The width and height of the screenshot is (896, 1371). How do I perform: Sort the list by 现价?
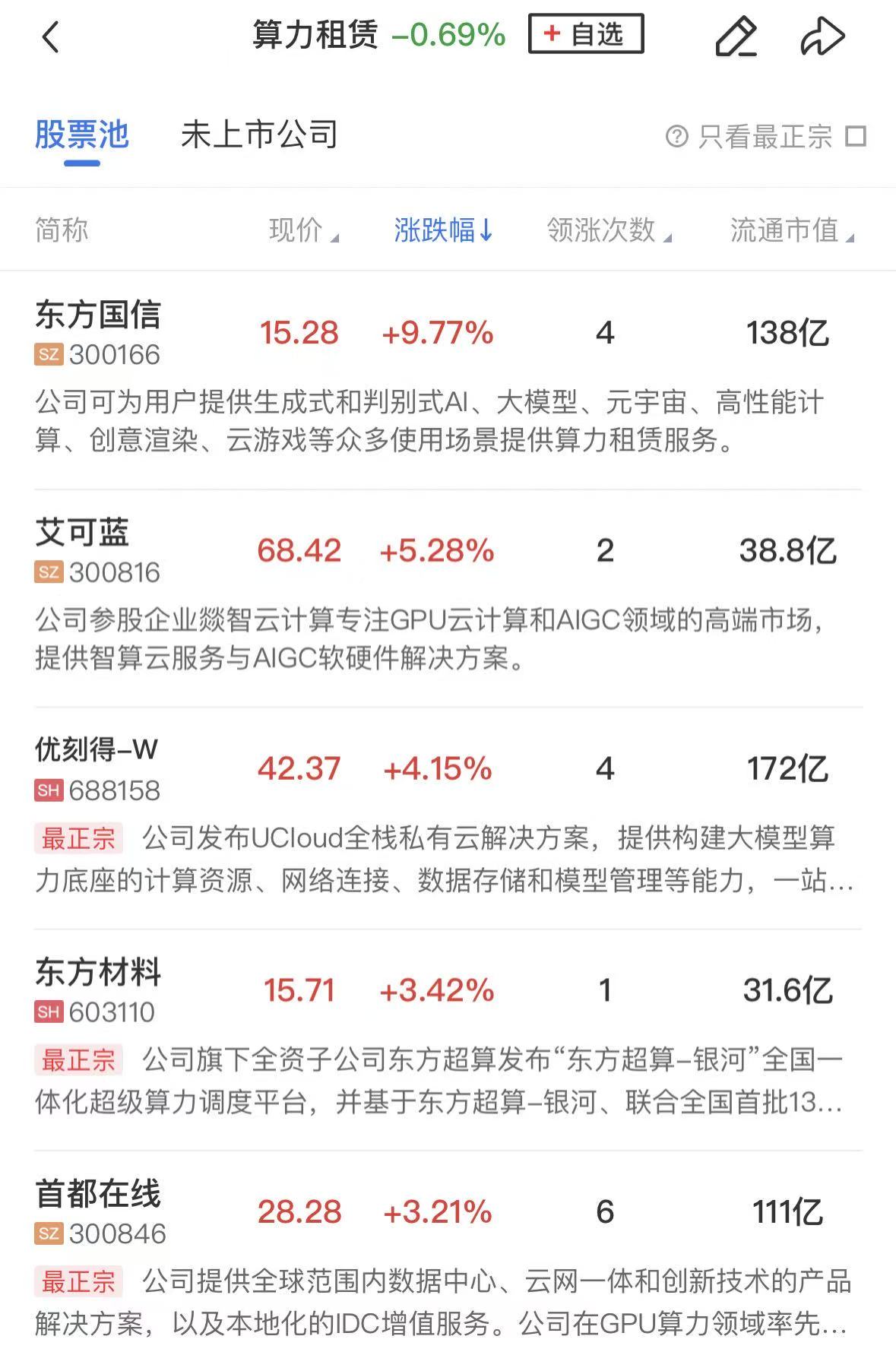click(303, 230)
